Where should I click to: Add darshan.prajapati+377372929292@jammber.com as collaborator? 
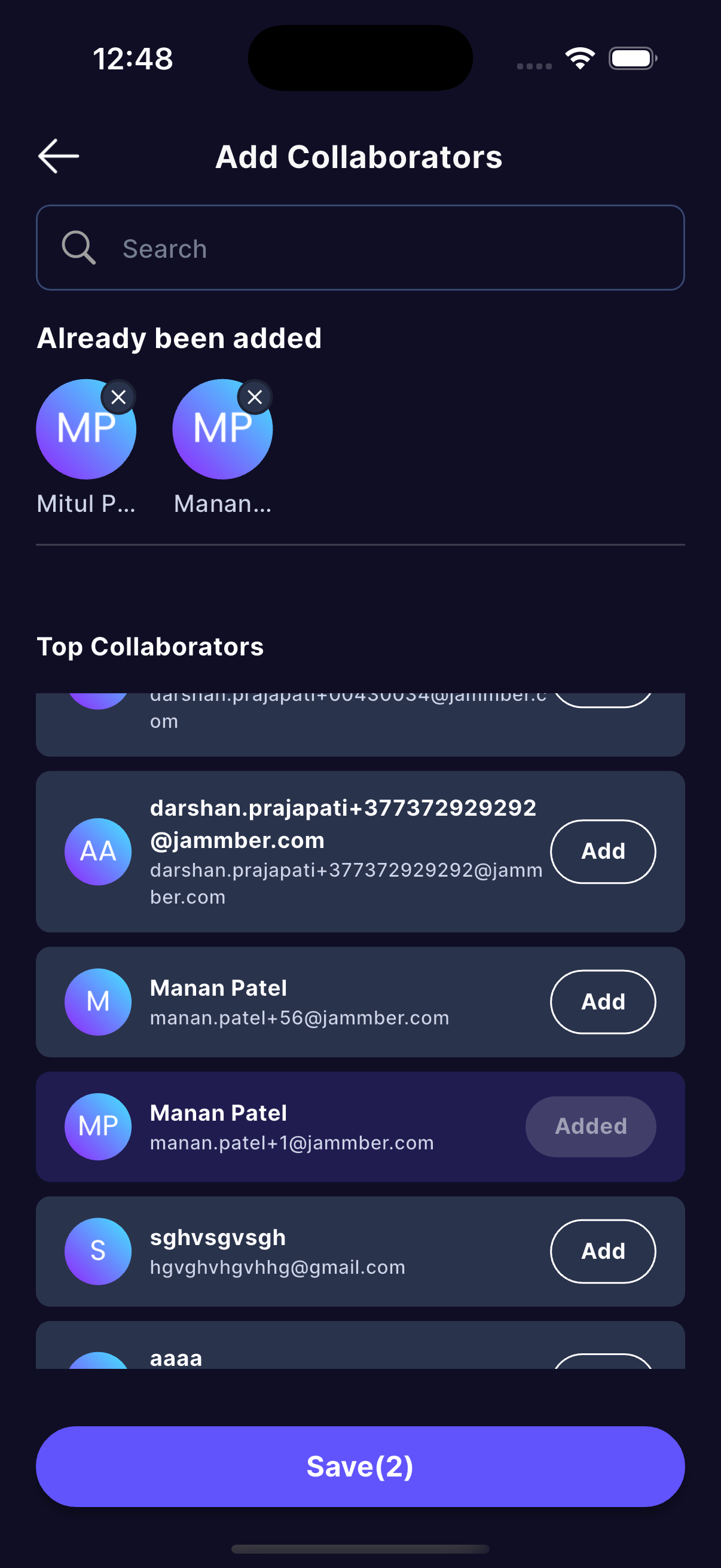tap(603, 851)
